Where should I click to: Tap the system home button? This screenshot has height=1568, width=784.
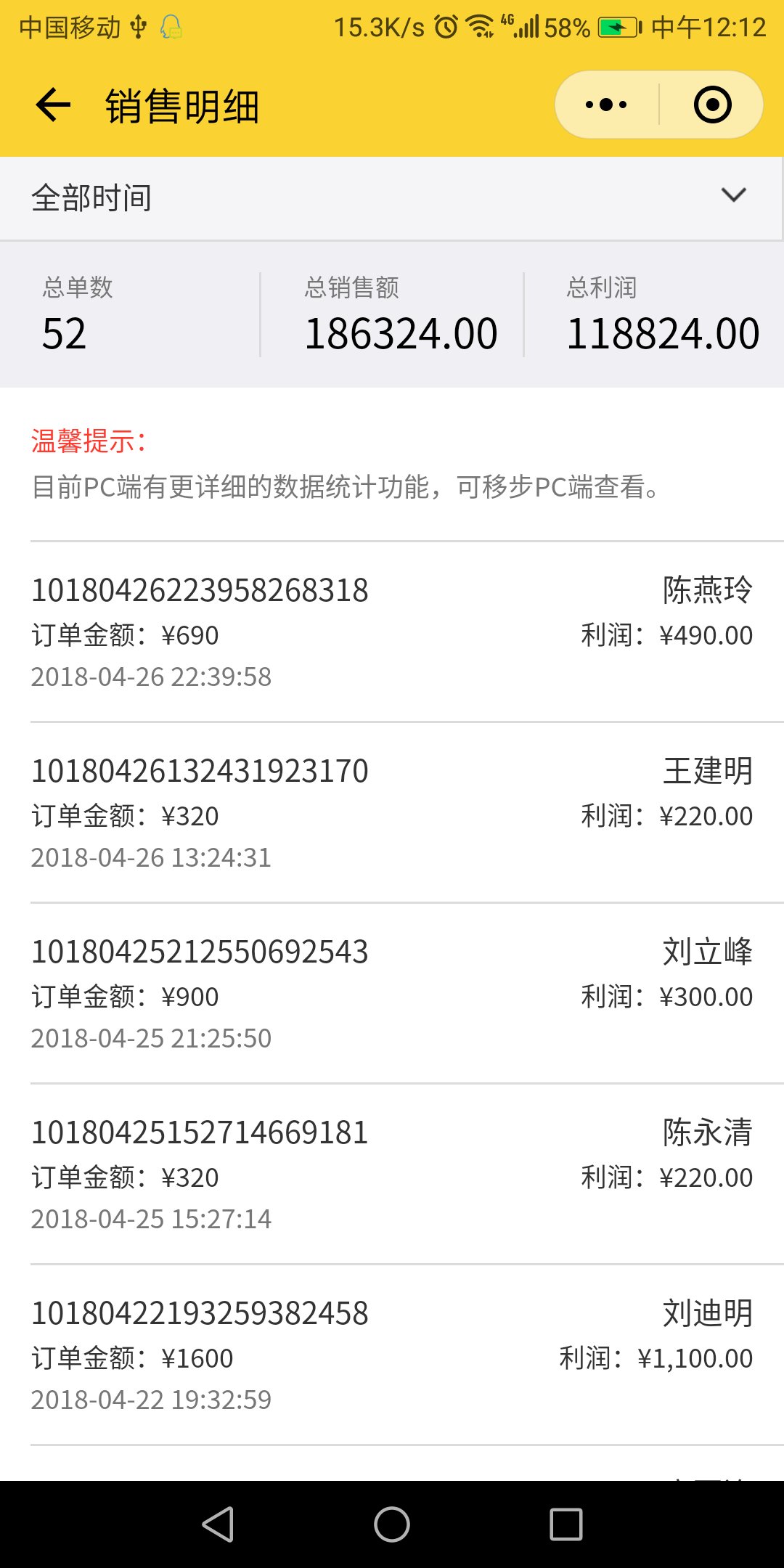coord(392,1524)
